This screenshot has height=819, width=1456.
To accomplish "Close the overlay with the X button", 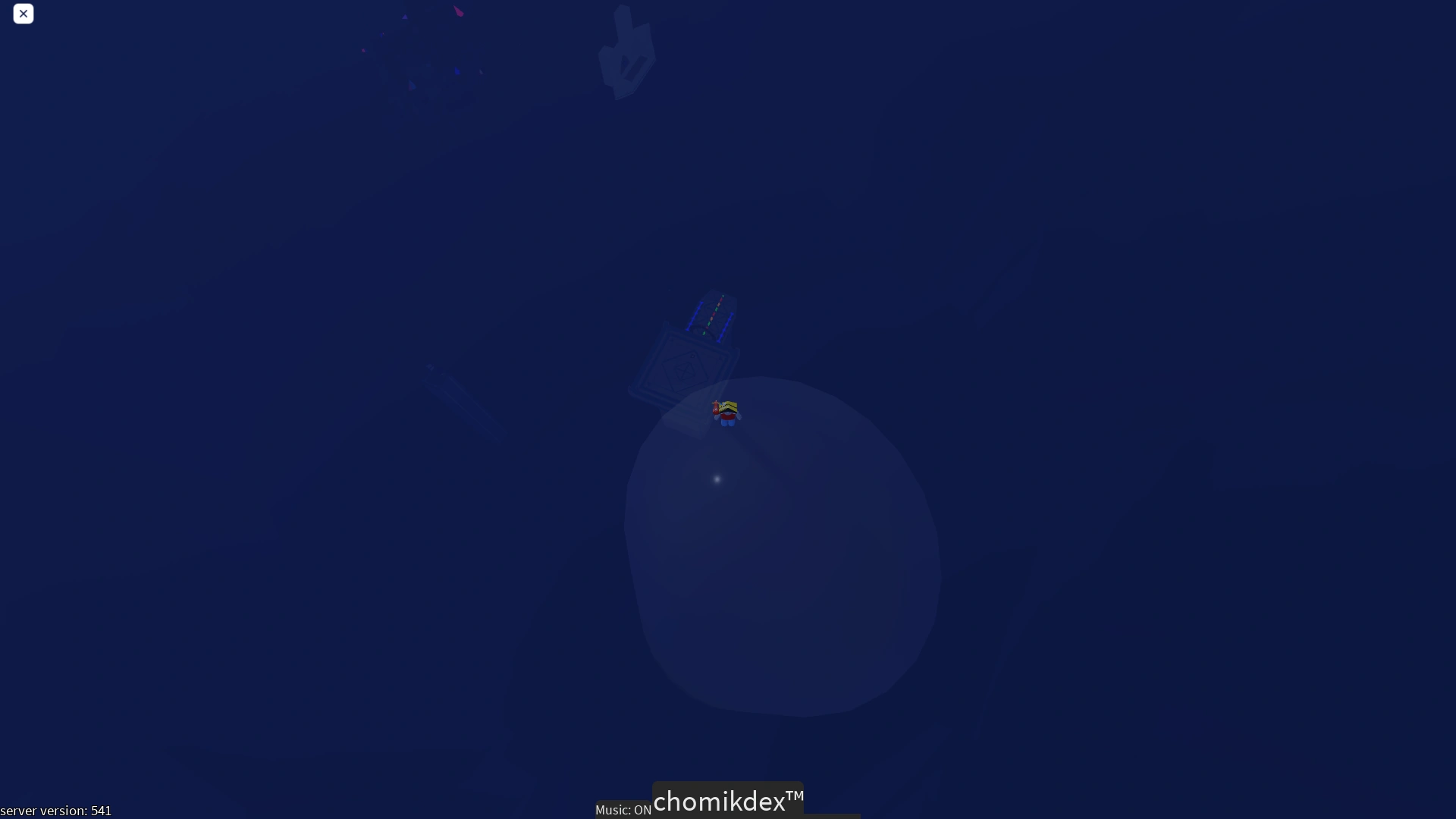I will tap(24, 14).
